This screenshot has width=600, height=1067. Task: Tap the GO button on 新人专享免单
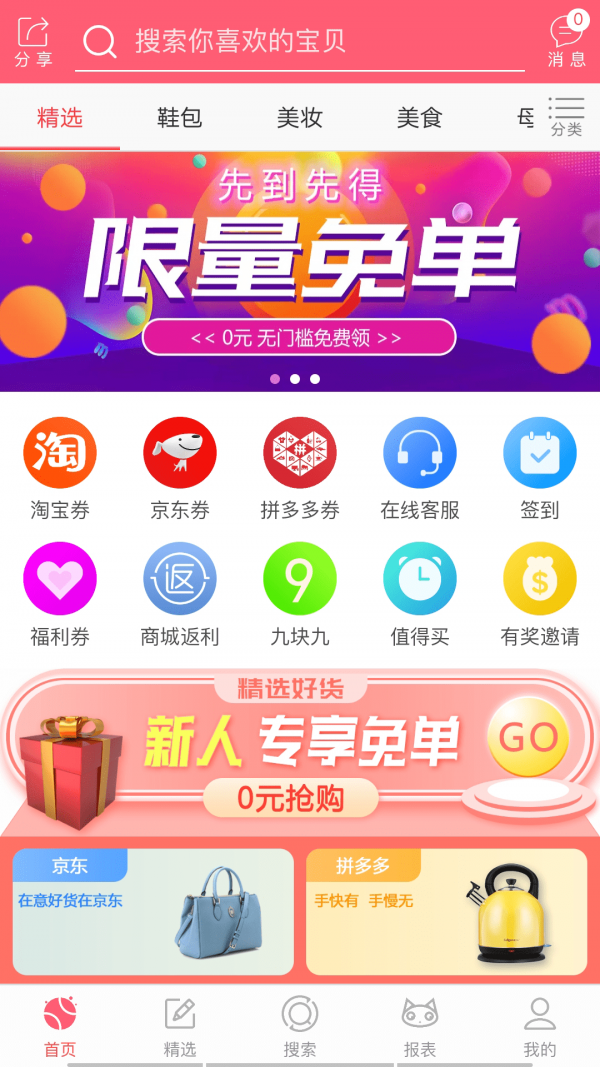point(527,738)
